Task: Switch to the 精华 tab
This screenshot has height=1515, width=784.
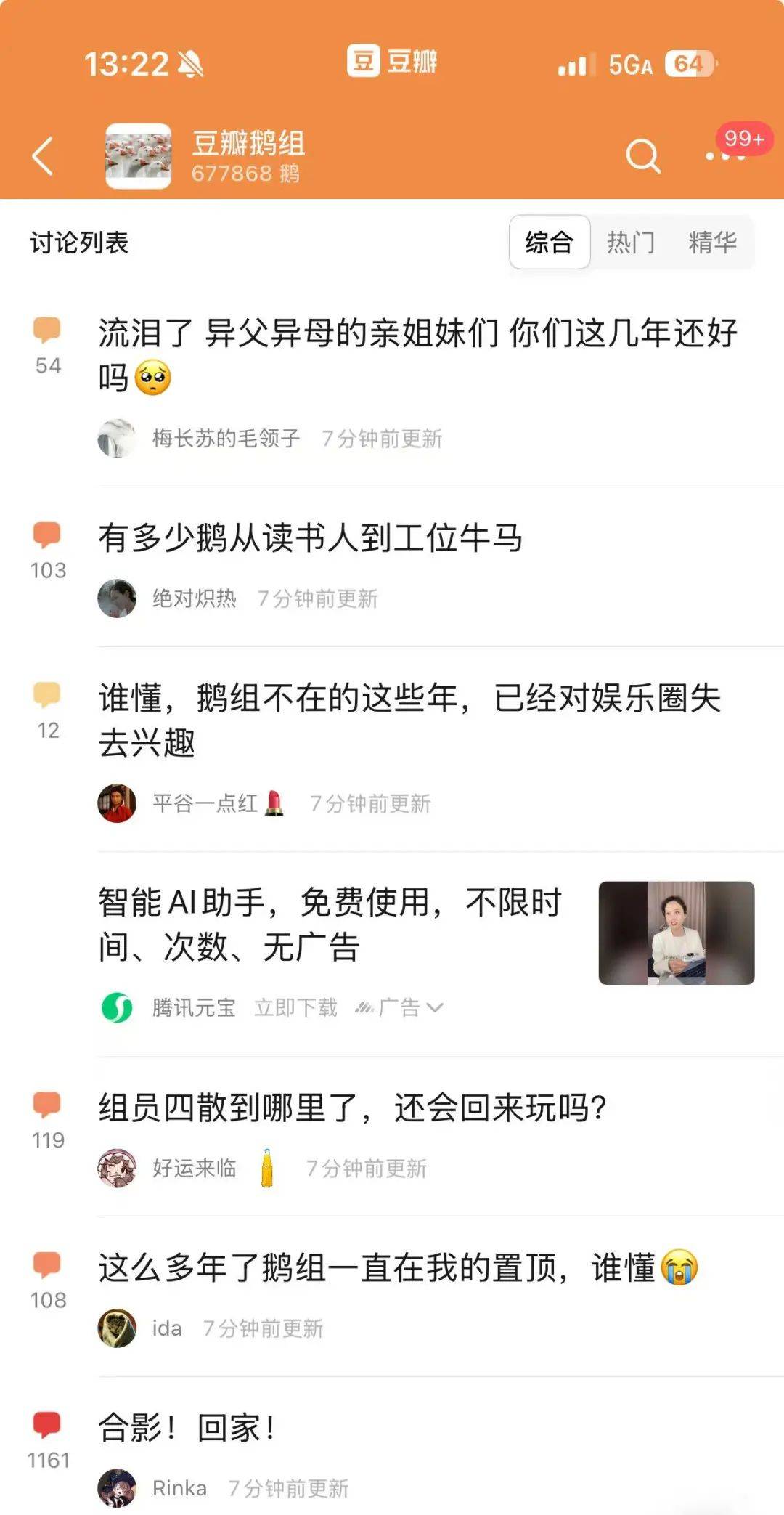Action: (712, 242)
